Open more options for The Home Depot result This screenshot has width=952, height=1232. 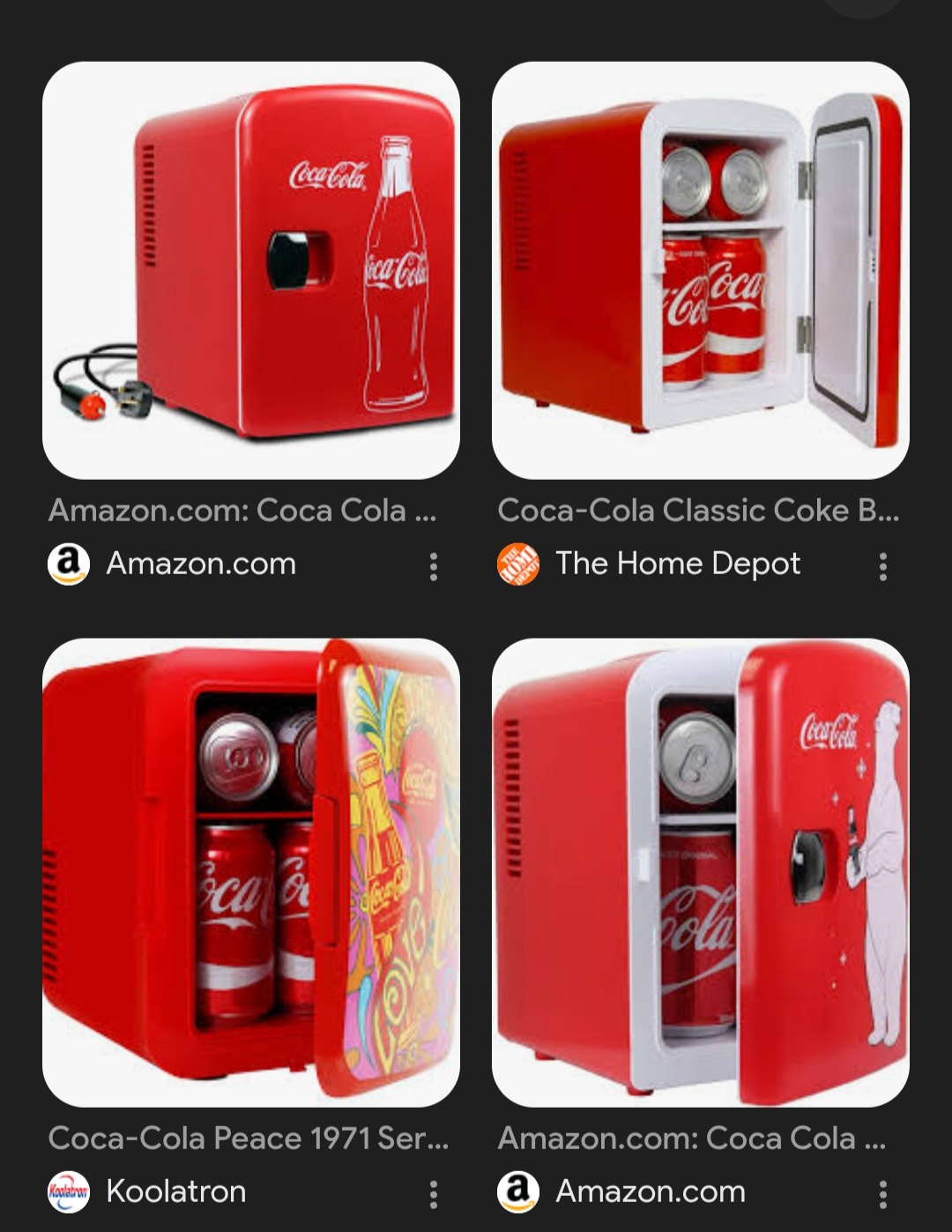coord(882,567)
